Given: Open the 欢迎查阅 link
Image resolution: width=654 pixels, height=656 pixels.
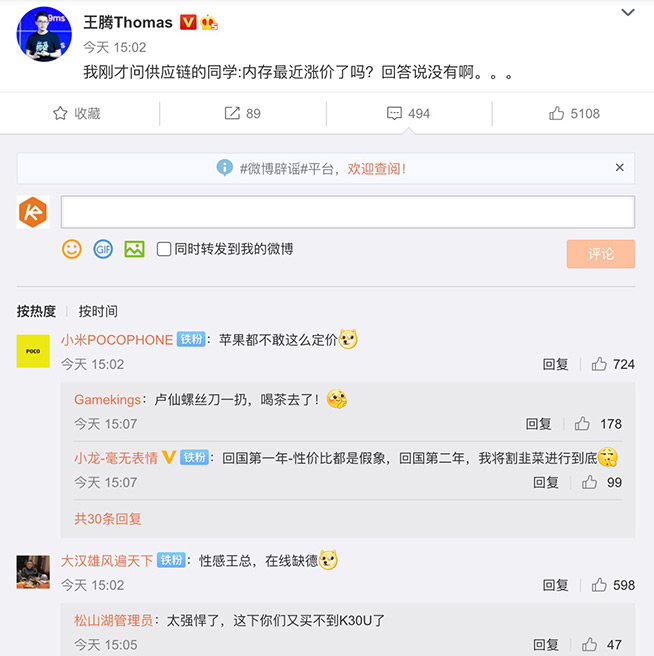Looking at the screenshot, I should pos(376,169).
